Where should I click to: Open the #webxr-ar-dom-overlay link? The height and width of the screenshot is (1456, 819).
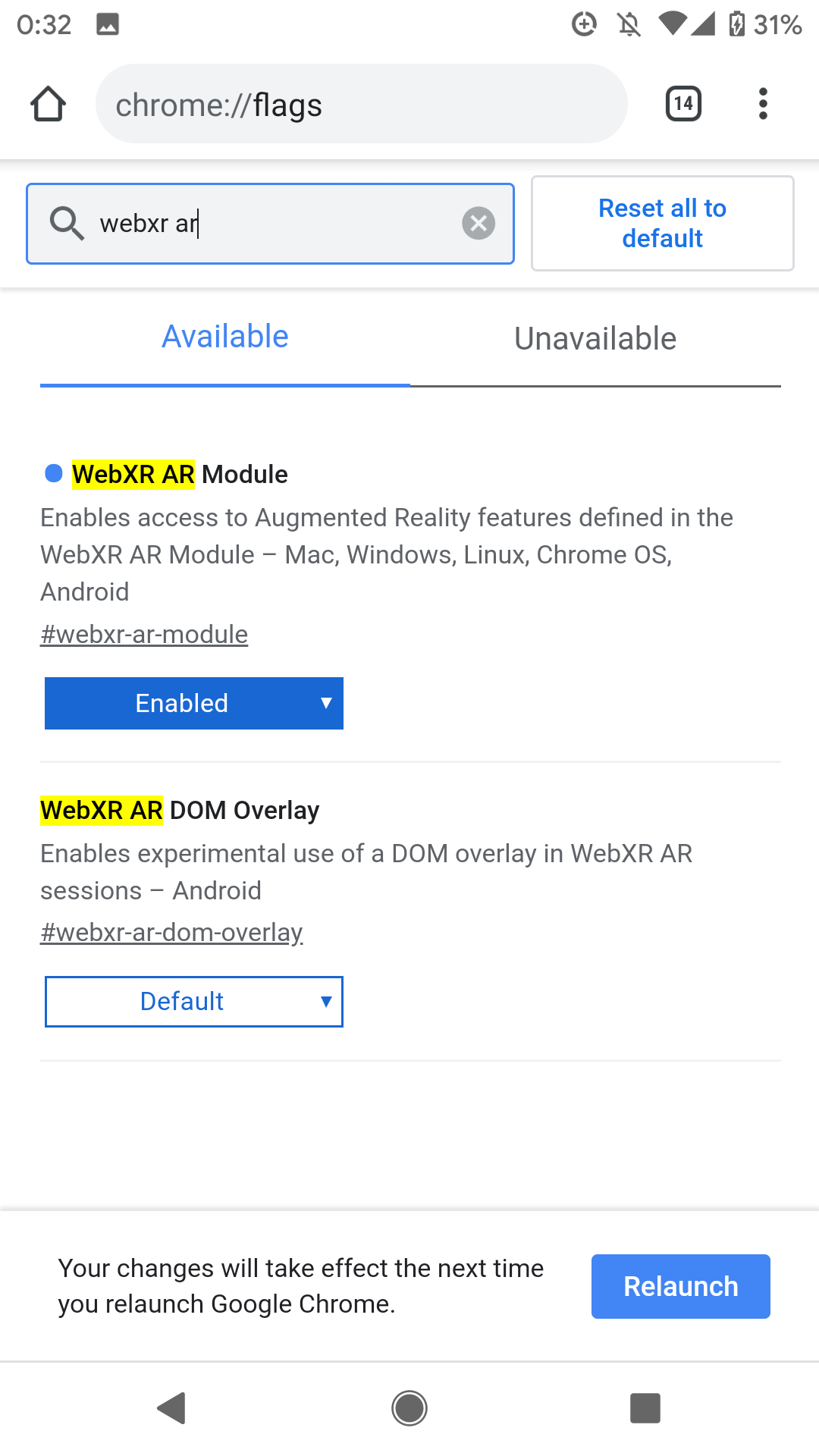171,932
